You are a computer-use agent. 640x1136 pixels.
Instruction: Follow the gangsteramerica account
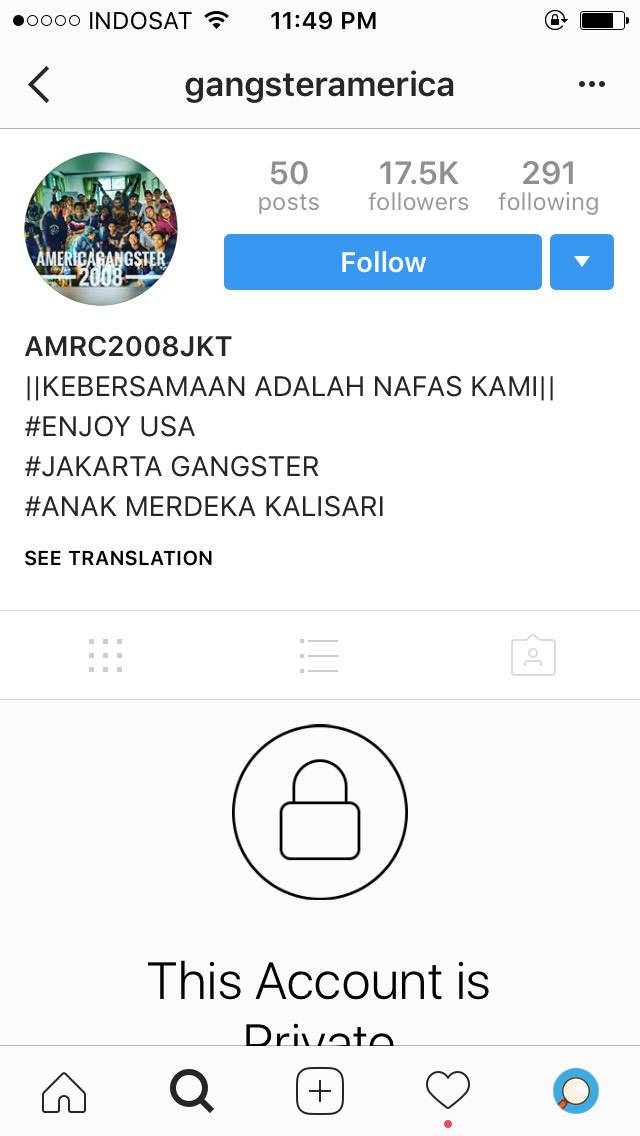coord(382,262)
